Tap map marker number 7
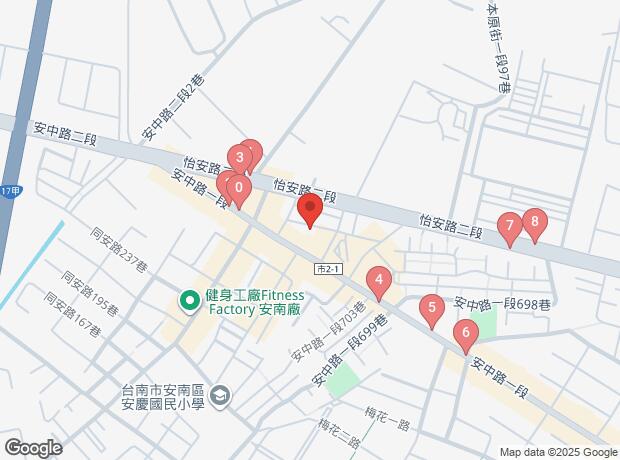Viewport: 620px width, 460px height. tap(509, 226)
